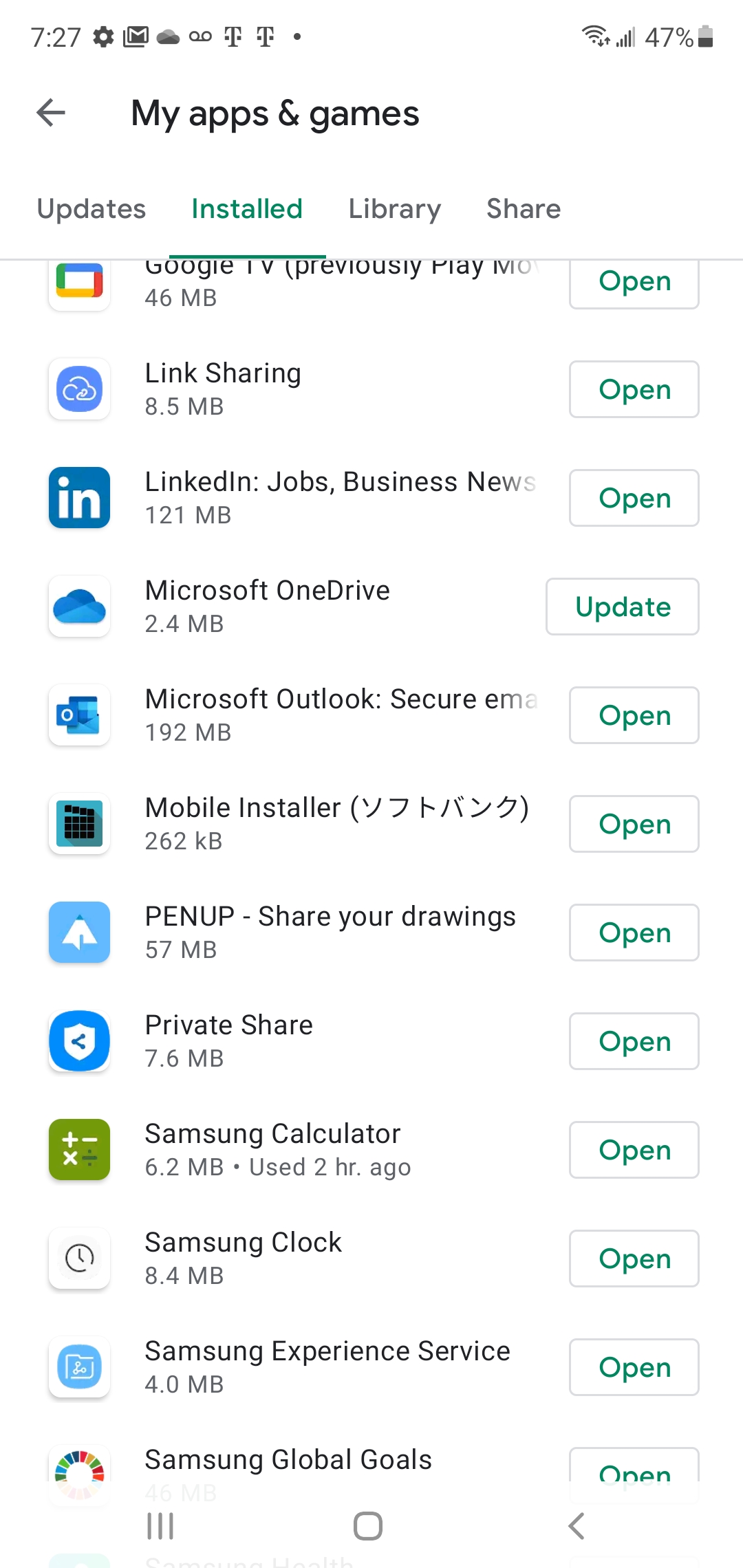Tap the LinkedIn app icon

point(78,498)
